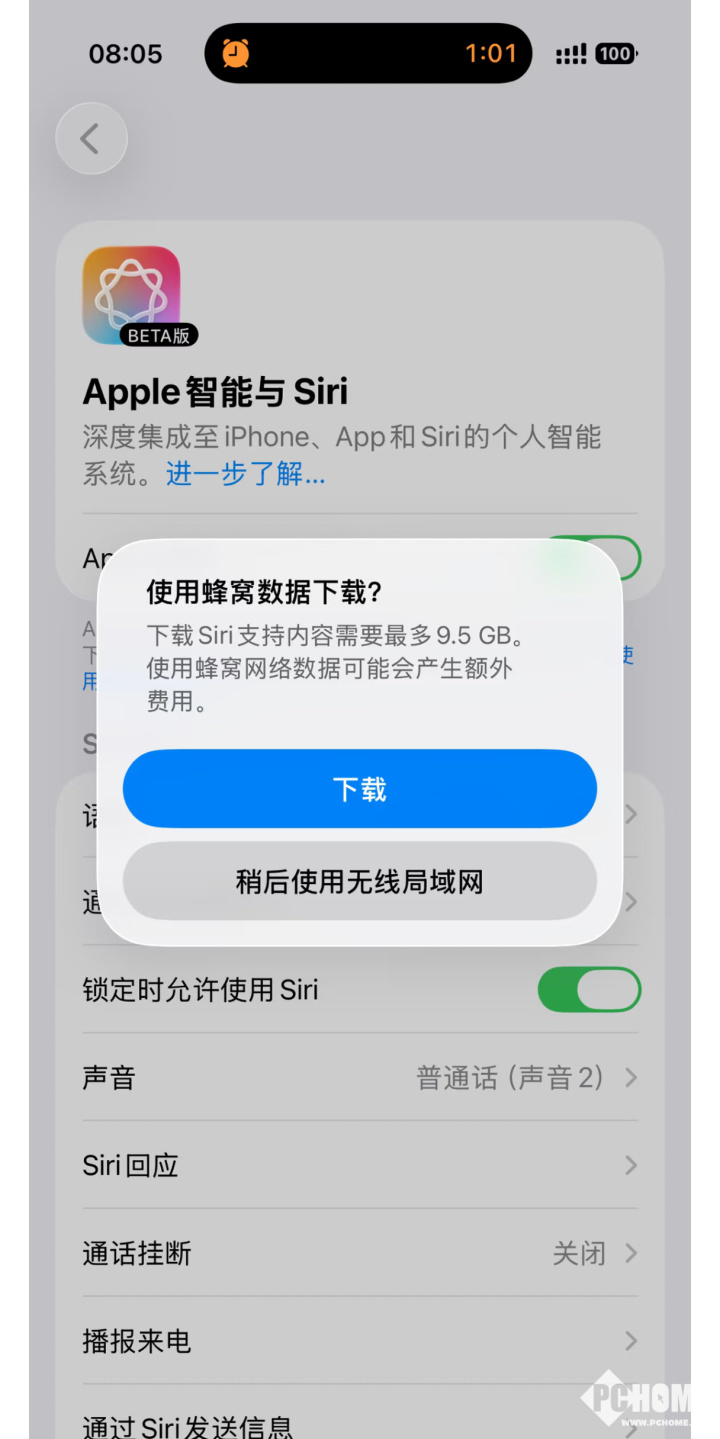Open the 声音 settings row

pyautogui.click(x=359, y=1077)
